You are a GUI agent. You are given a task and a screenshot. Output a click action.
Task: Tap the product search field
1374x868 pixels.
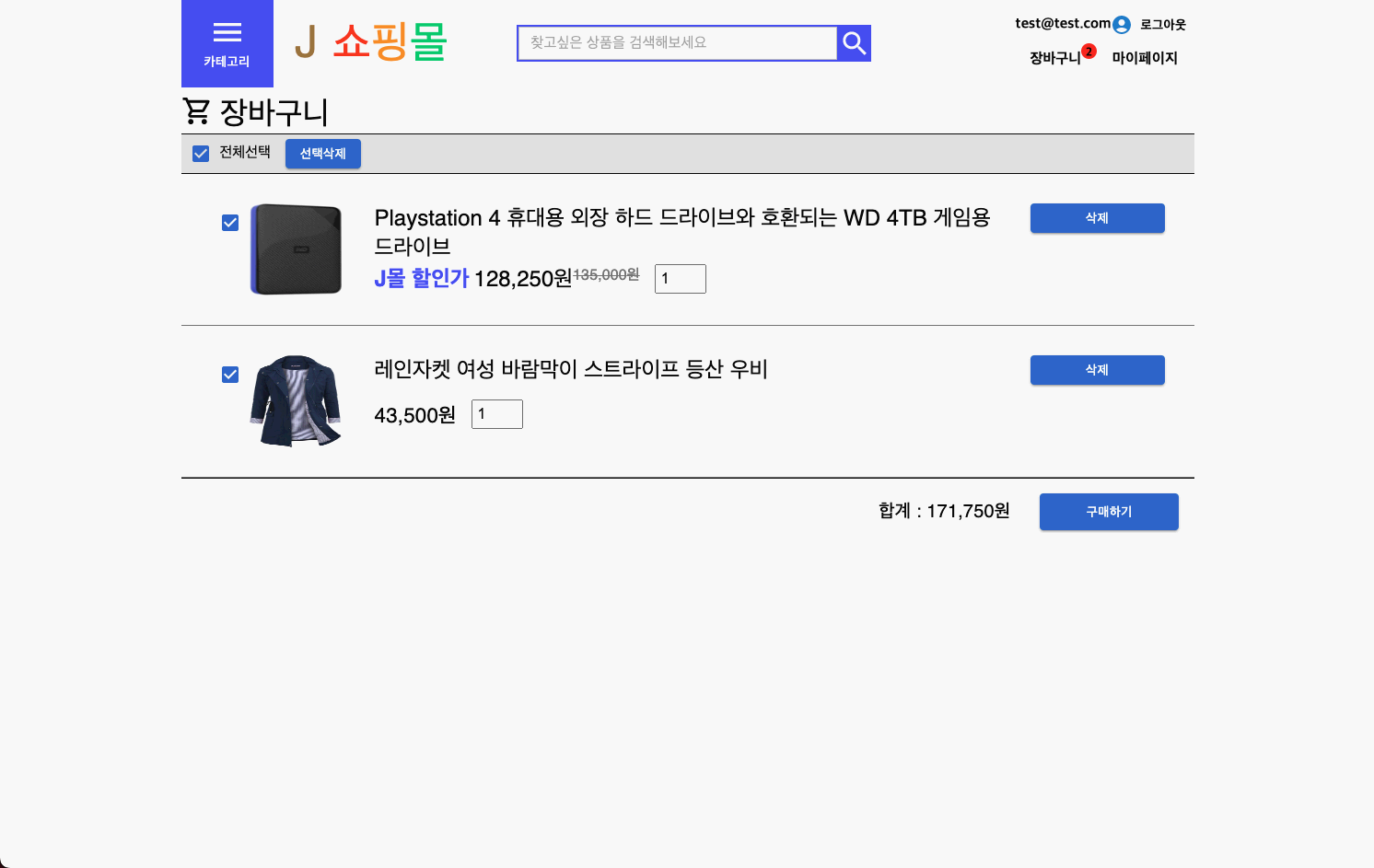point(677,43)
